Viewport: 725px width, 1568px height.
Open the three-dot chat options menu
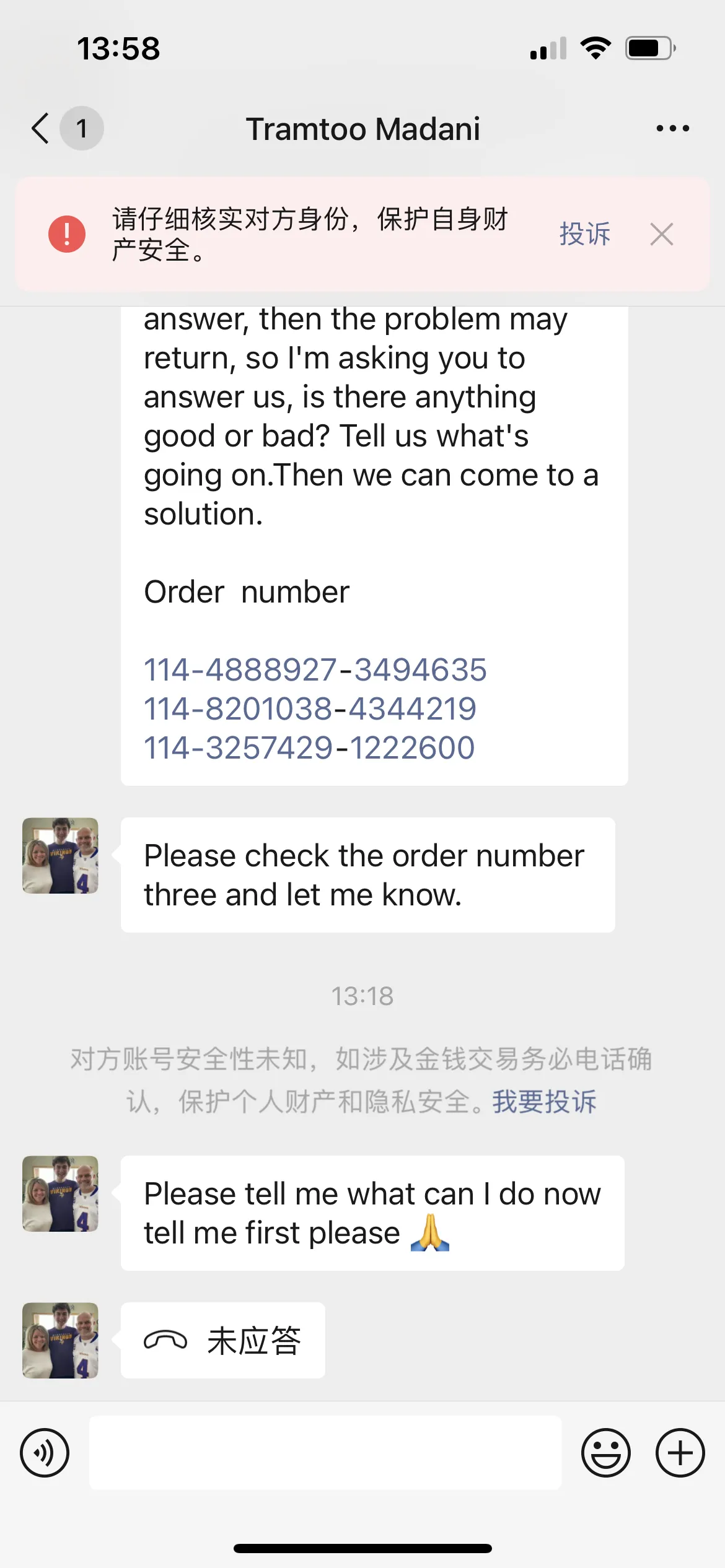(x=672, y=129)
